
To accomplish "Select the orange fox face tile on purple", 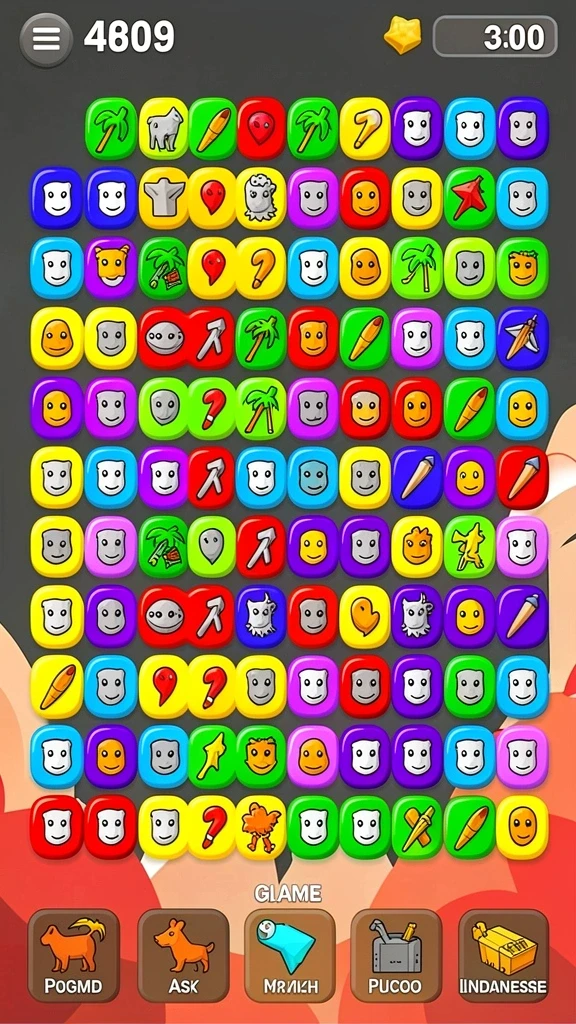I will (110, 268).
